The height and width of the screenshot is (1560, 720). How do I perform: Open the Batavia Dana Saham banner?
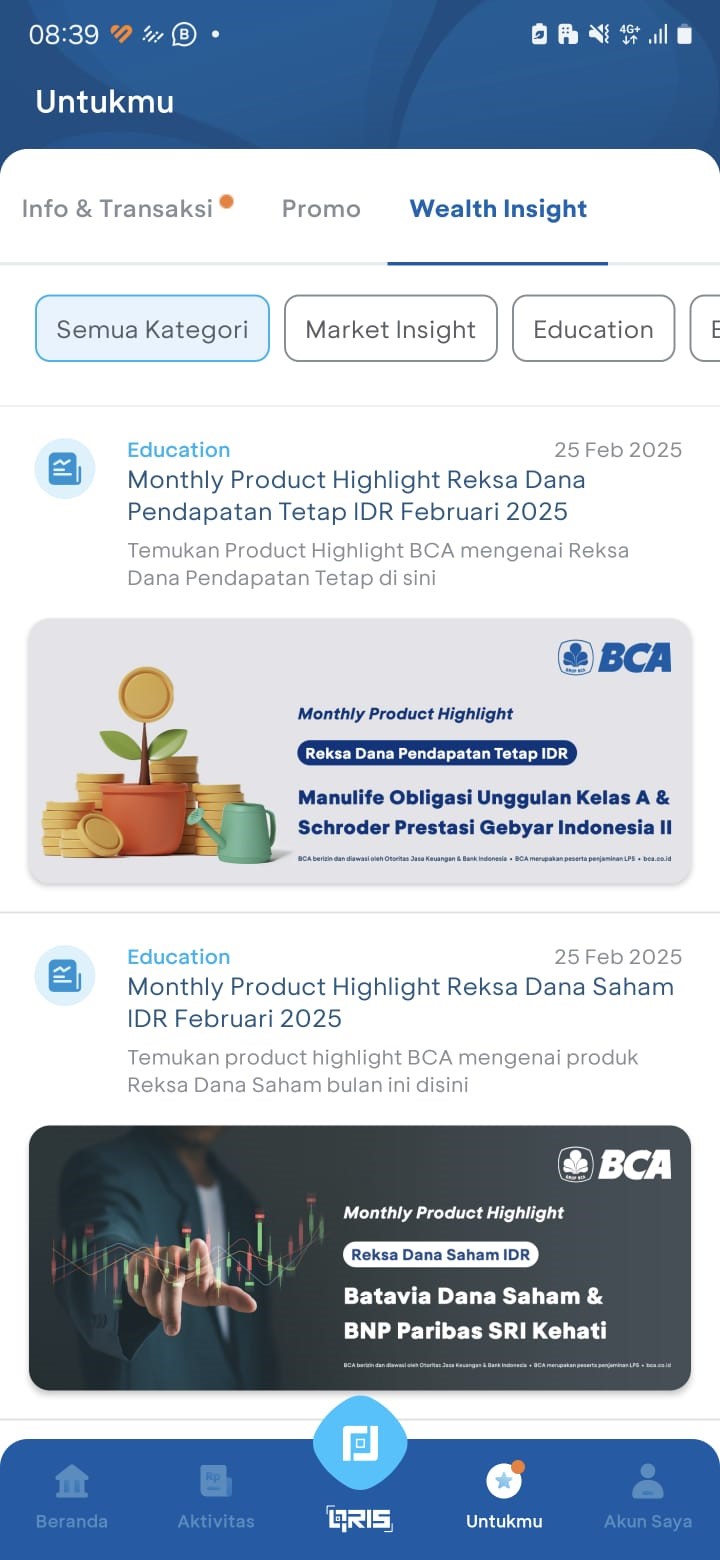click(x=360, y=1257)
